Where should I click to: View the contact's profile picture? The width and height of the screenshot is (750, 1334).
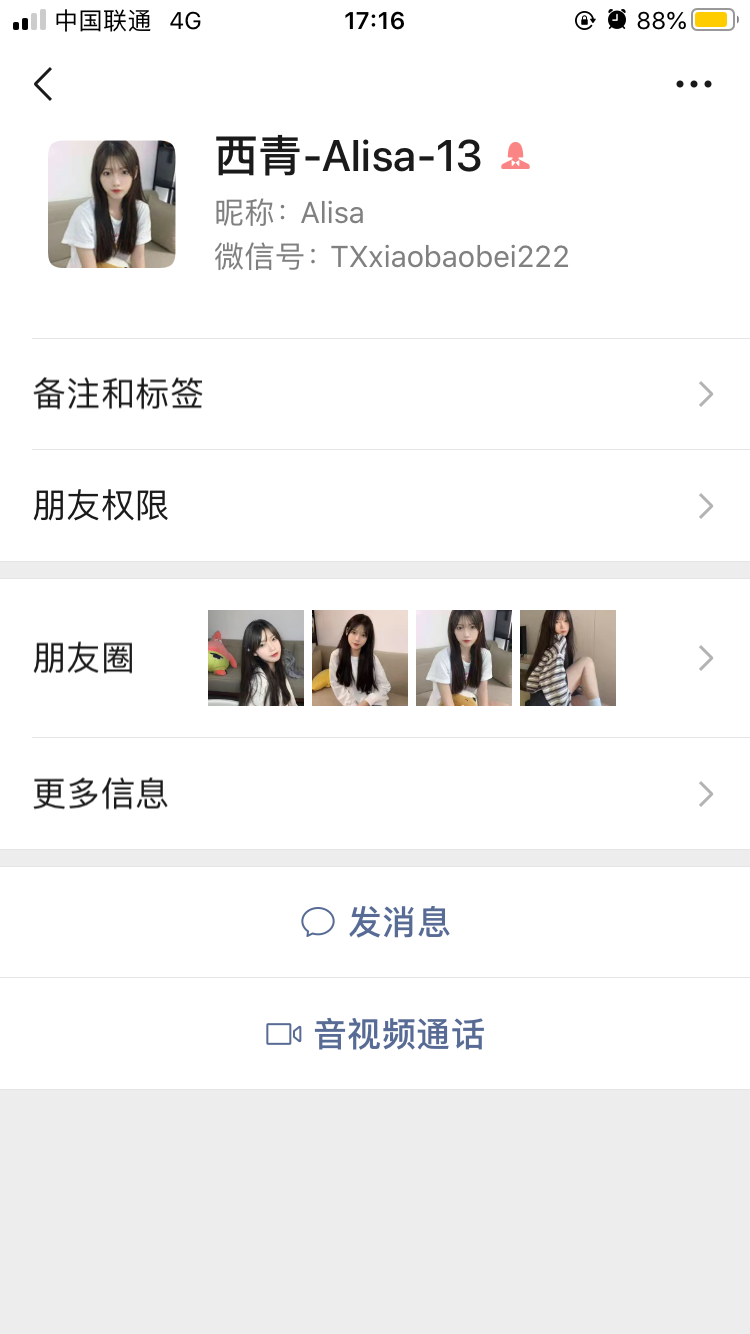point(112,204)
